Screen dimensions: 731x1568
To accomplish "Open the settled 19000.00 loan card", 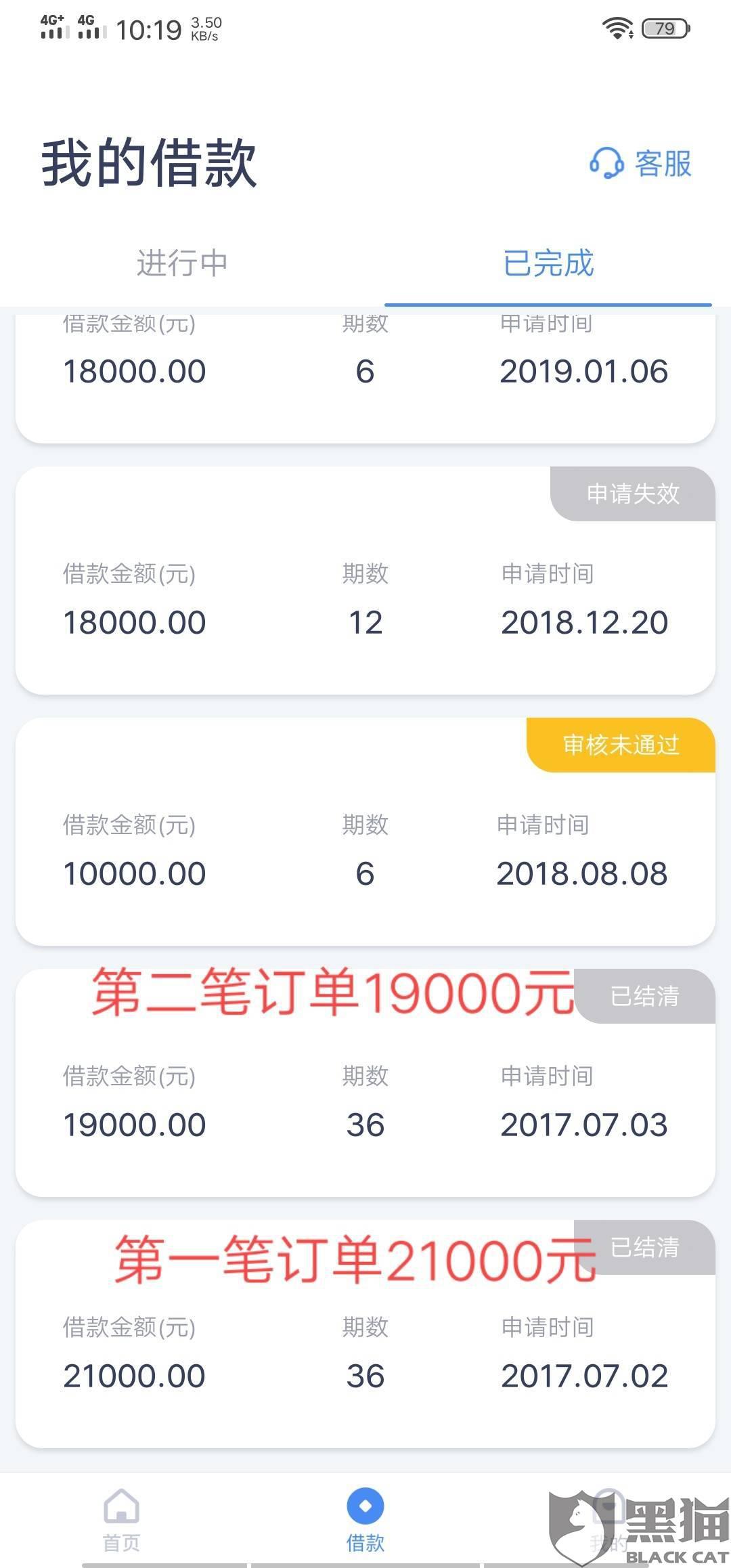I will click(x=365, y=1083).
